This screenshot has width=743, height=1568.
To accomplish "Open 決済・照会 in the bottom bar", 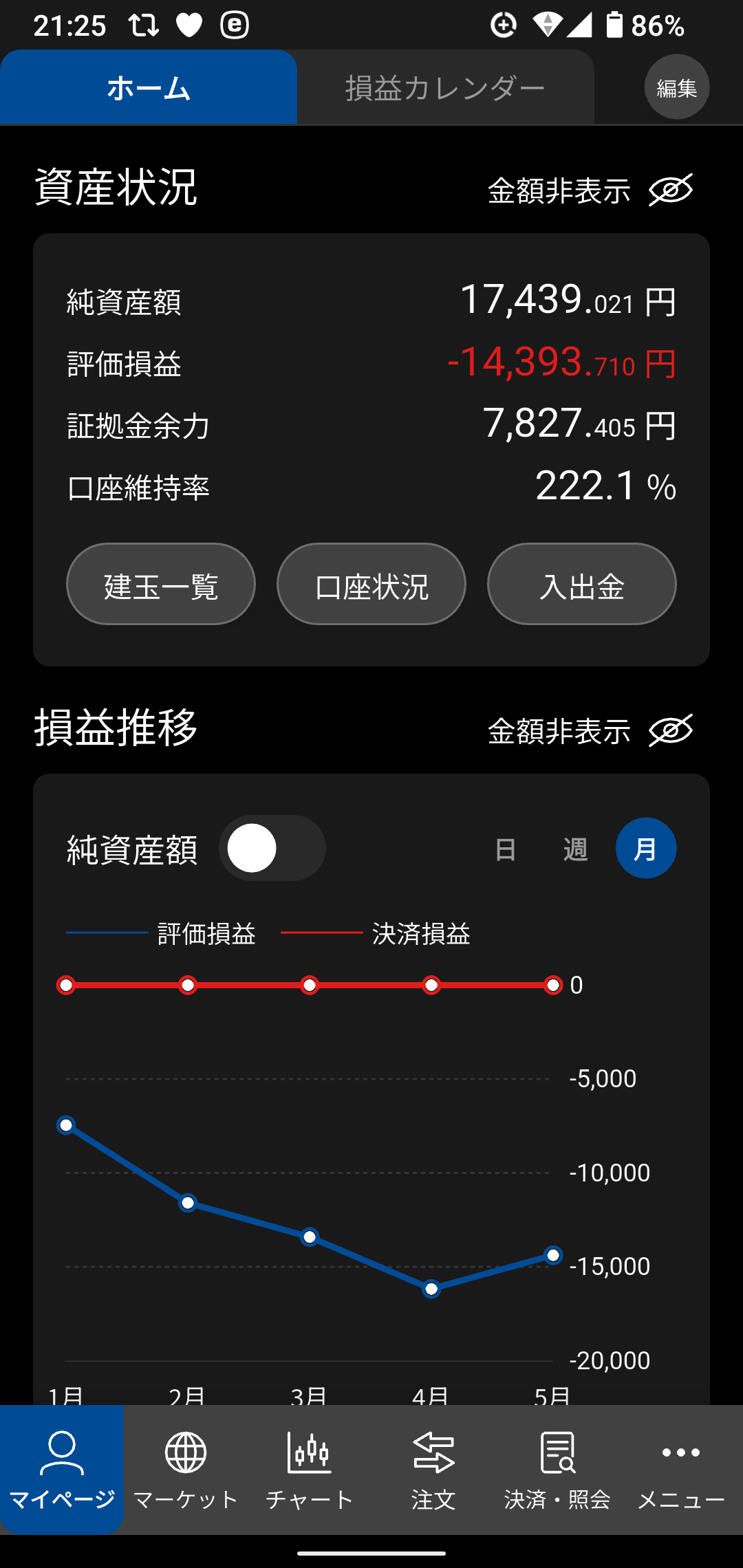I will tap(557, 1470).
